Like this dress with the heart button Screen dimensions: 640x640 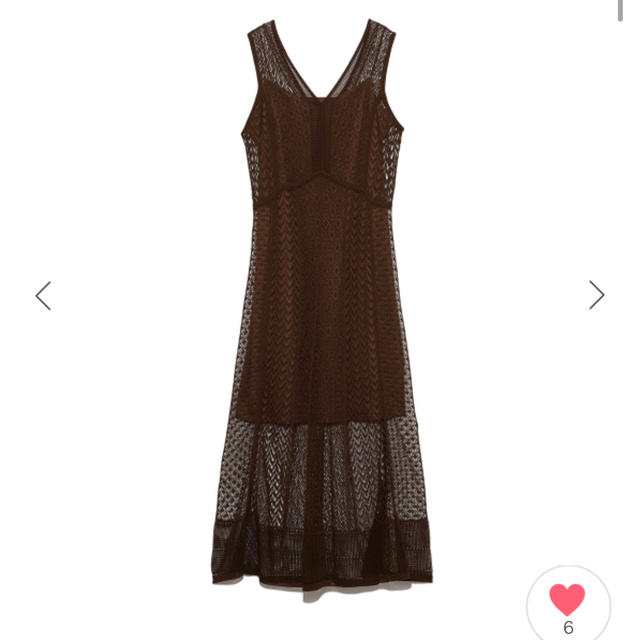(x=567, y=599)
